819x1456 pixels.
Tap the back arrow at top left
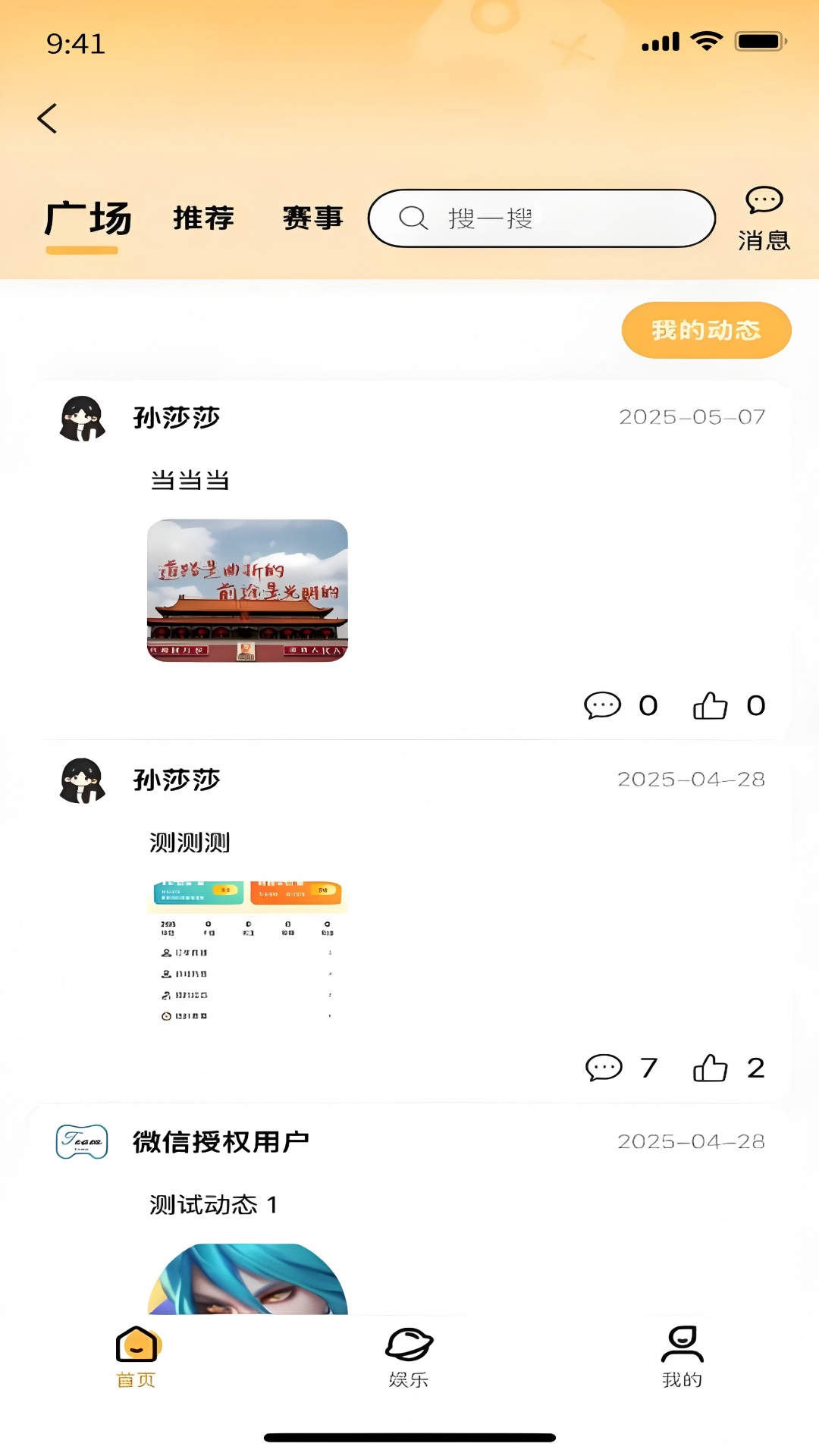pos(48,118)
